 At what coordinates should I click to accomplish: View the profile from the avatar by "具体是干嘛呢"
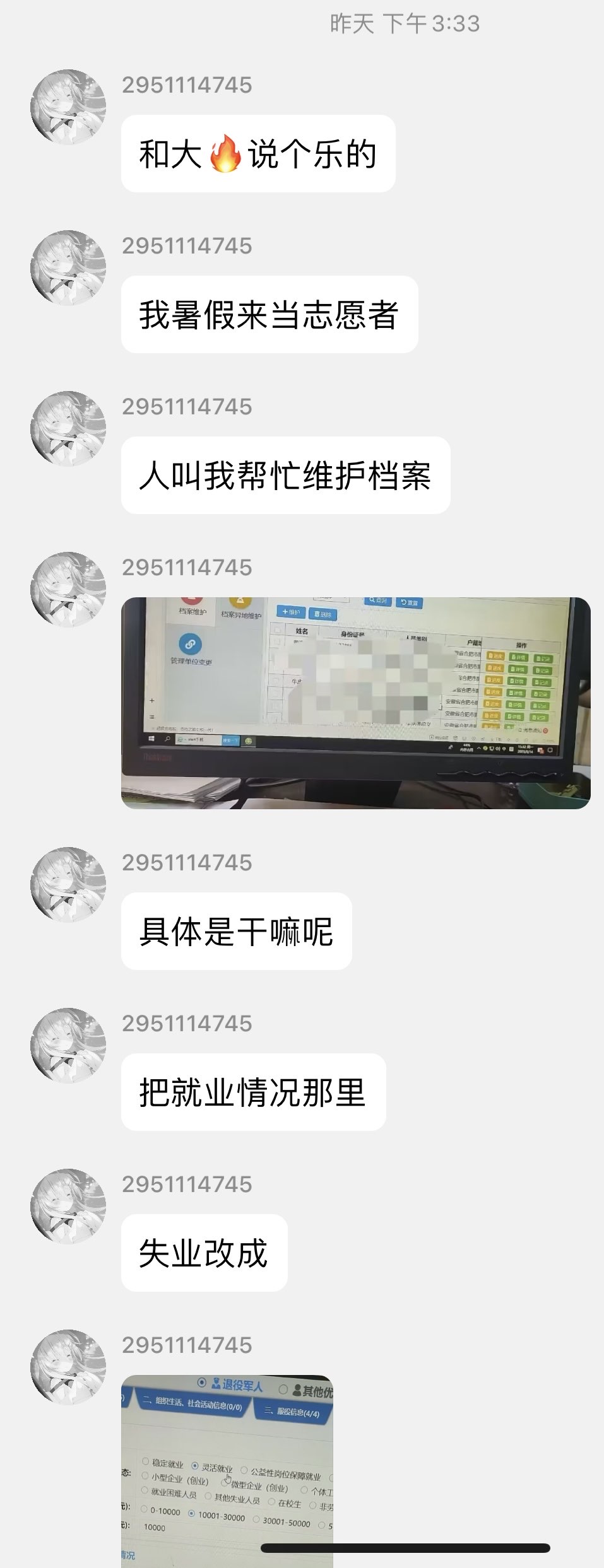click(68, 885)
